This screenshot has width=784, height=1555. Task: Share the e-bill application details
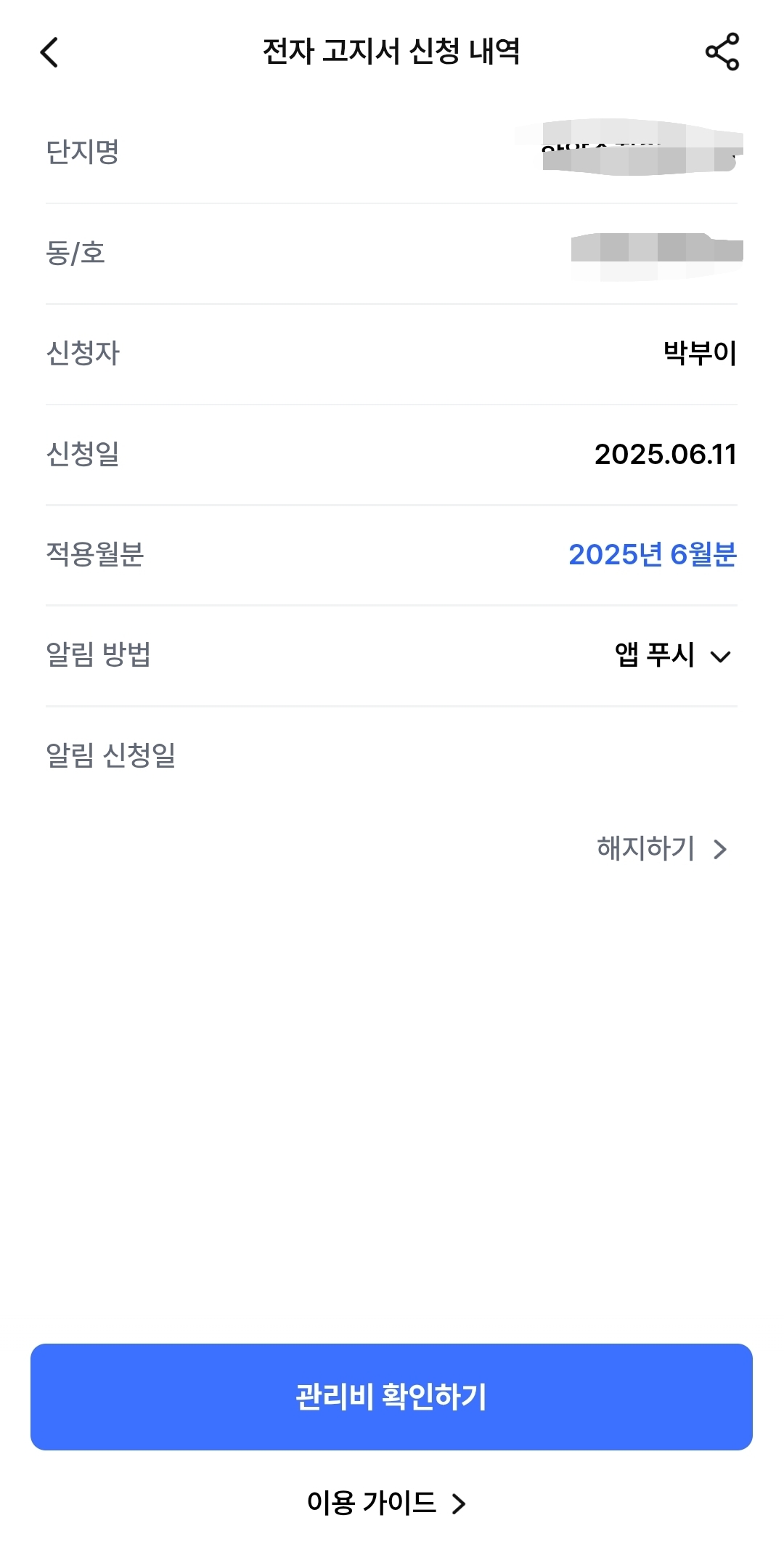pos(722,52)
